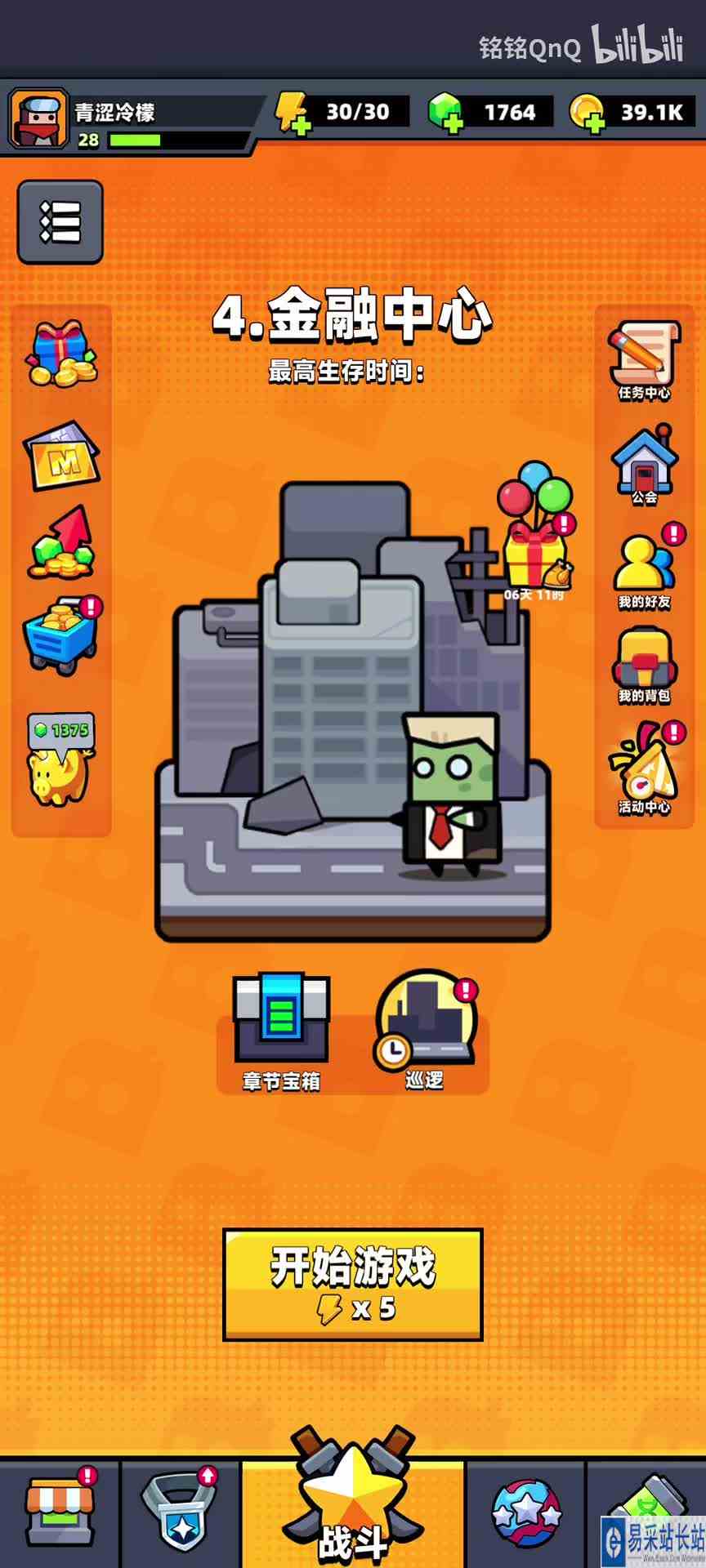Viewport: 706px width, 1568px height.
Task: Tap the balloon gift box with timer
Action: click(x=535, y=531)
